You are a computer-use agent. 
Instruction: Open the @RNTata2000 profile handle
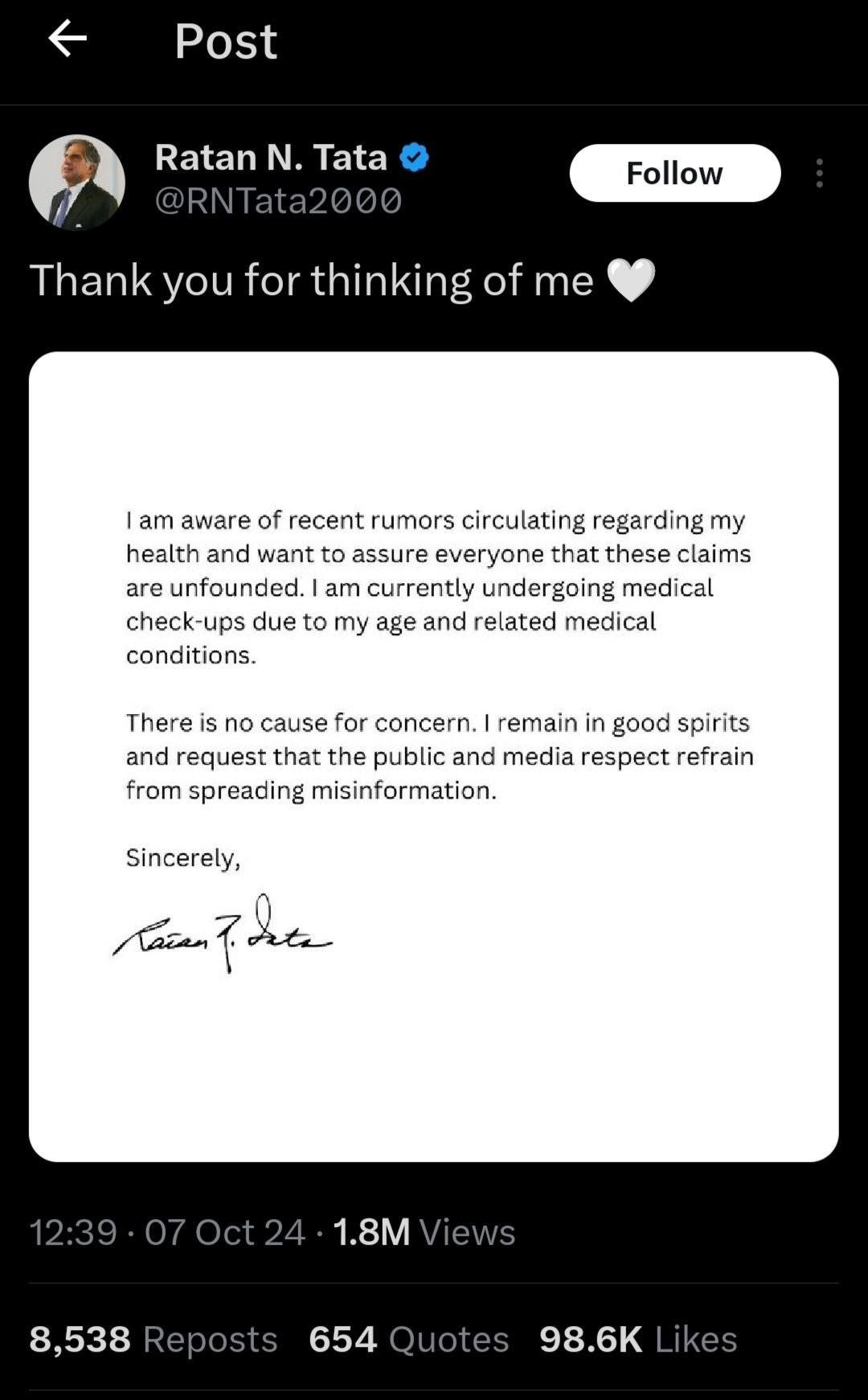pyautogui.click(x=278, y=200)
